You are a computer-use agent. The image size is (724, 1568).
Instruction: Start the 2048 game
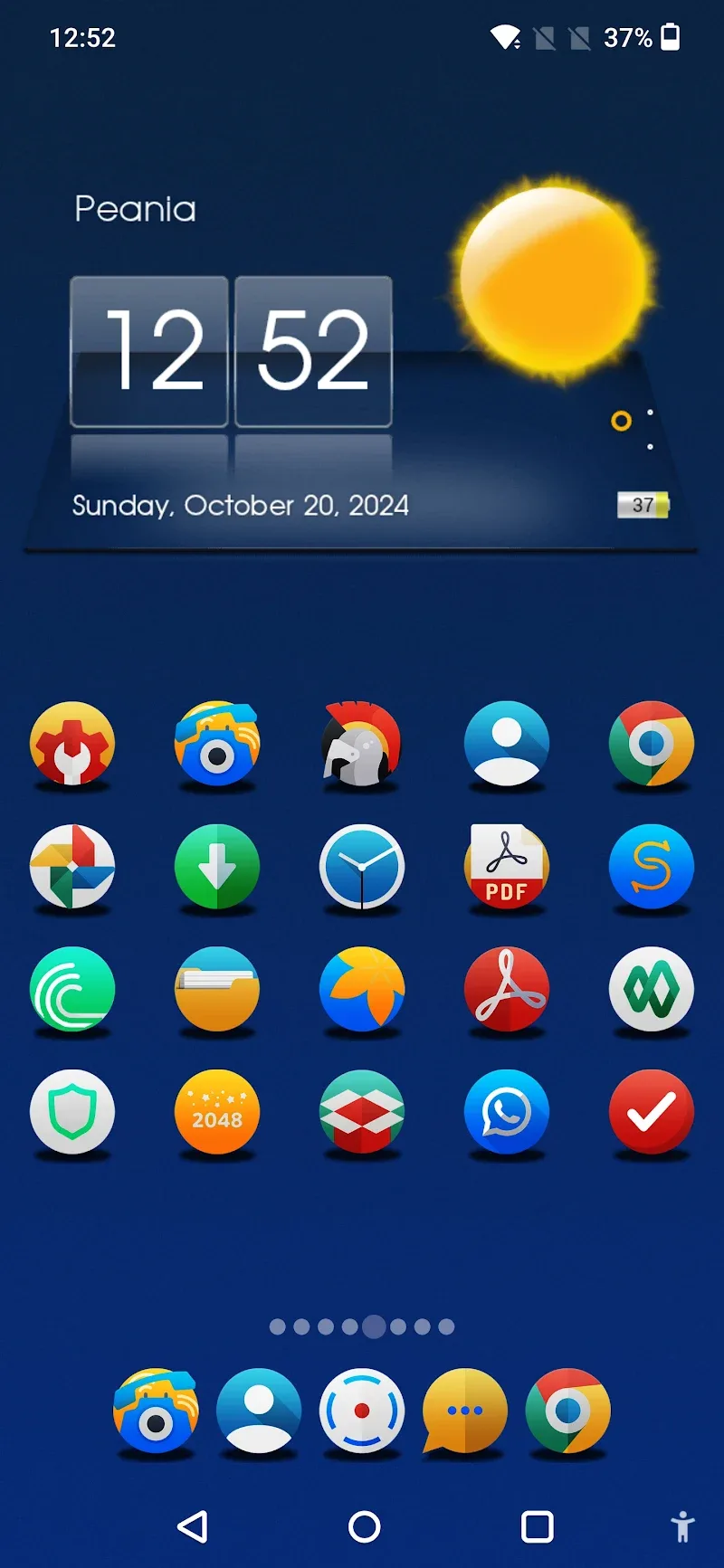click(217, 1113)
